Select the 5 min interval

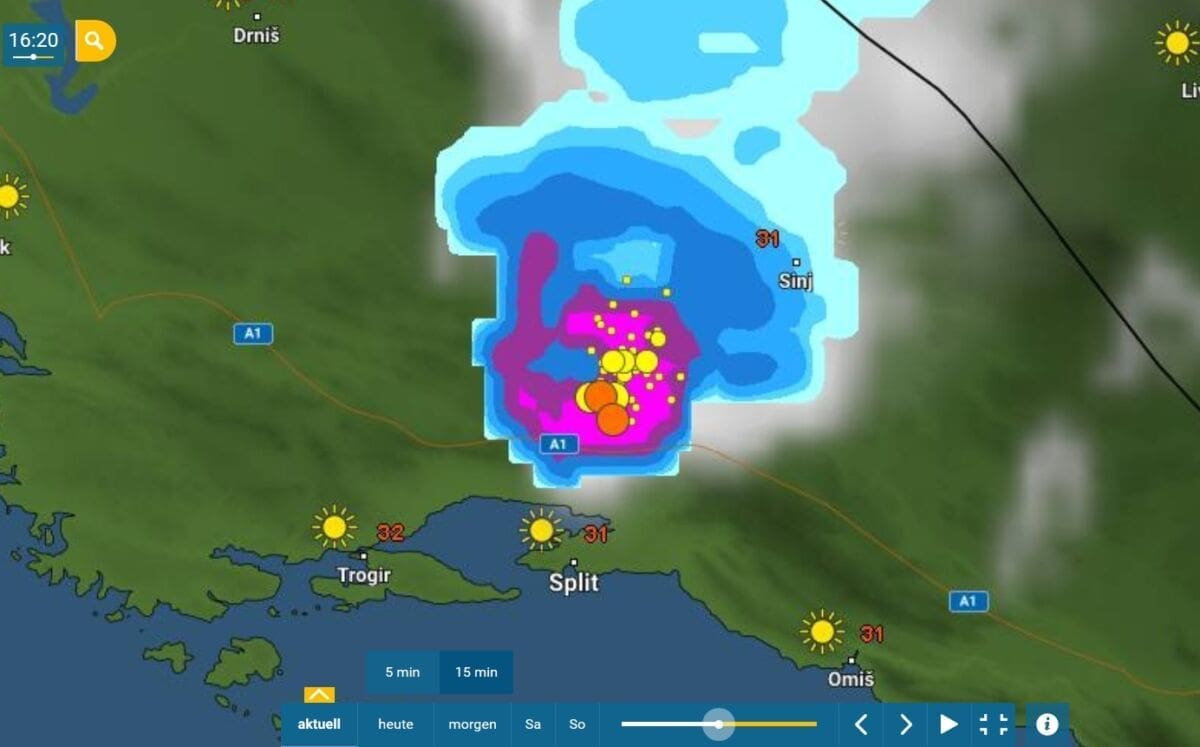click(402, 672)
